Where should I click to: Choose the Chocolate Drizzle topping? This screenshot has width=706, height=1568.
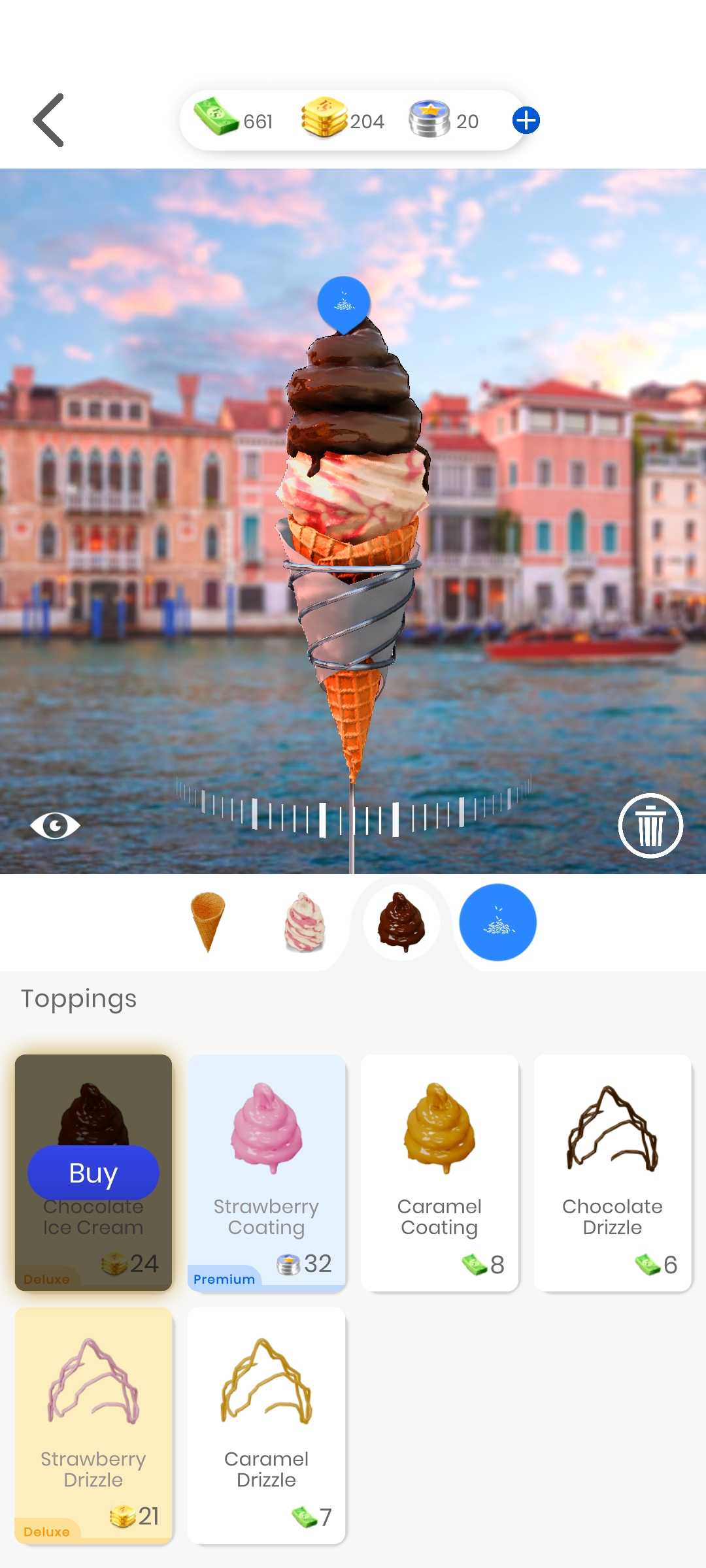[x=613, y=1173]
